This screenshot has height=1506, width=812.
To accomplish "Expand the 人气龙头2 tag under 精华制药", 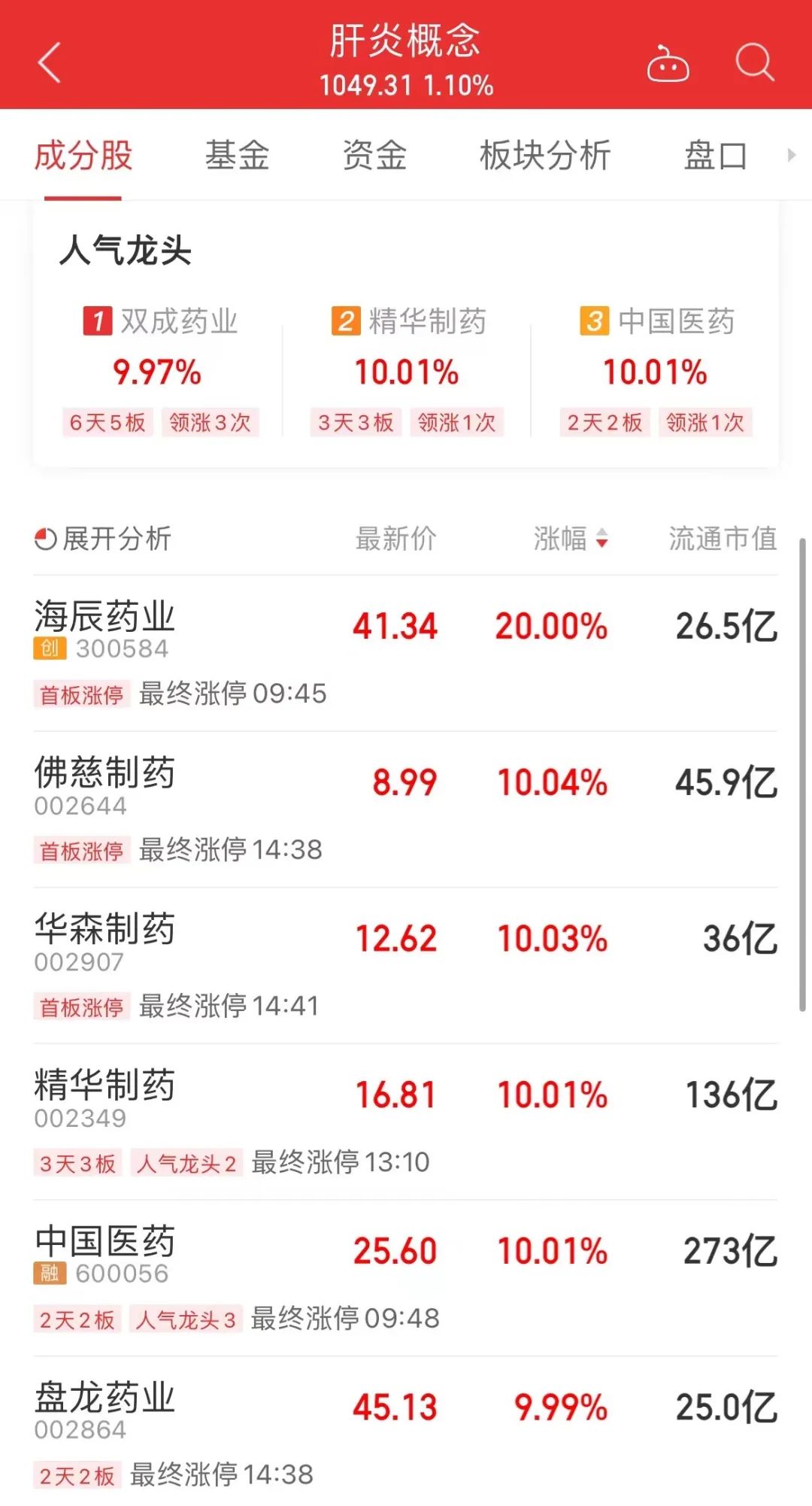I will click(x=186, y=1163).
